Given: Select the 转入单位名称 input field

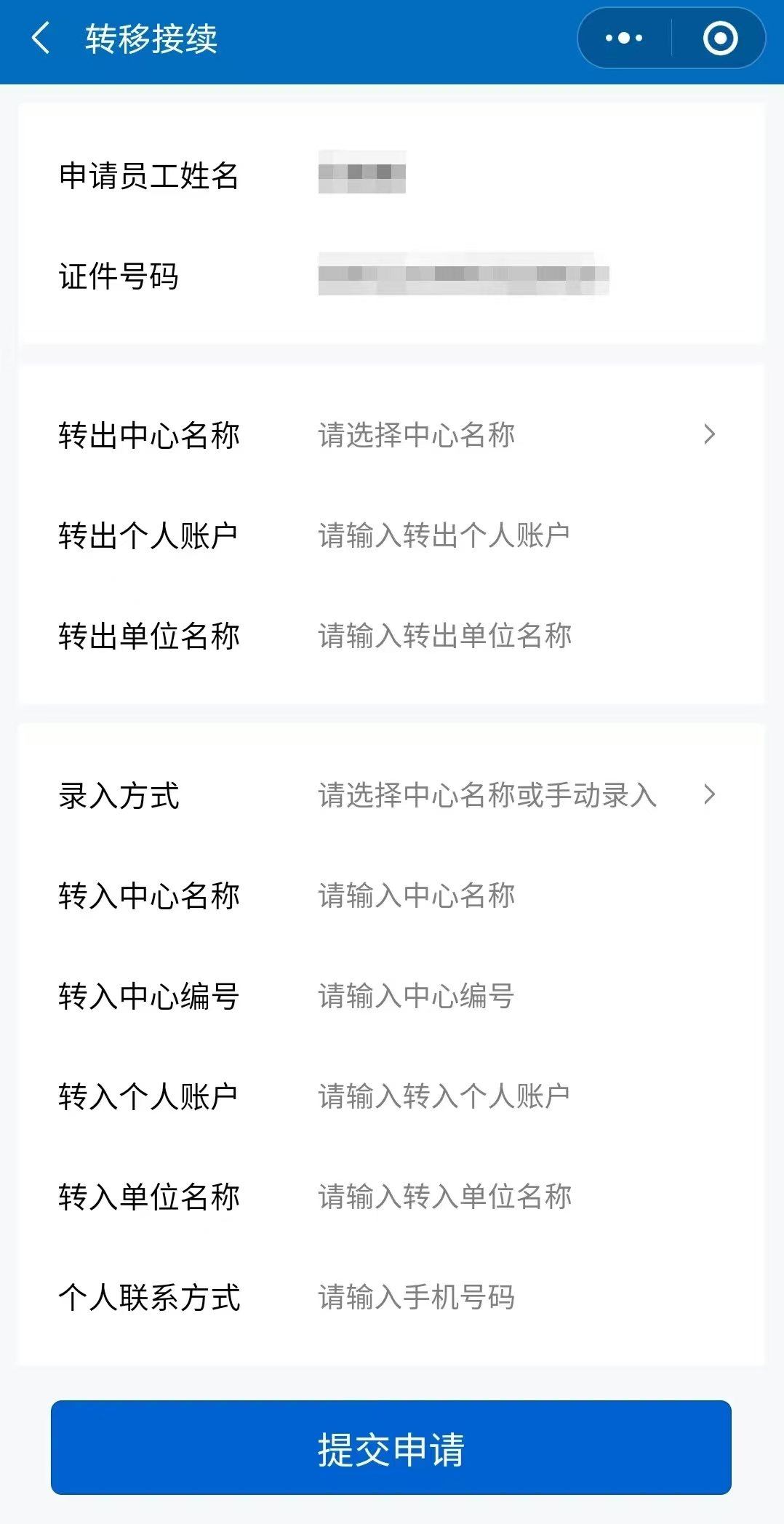Looking at the screenshot, I should pyautogui.click(x=509, y=1197).
